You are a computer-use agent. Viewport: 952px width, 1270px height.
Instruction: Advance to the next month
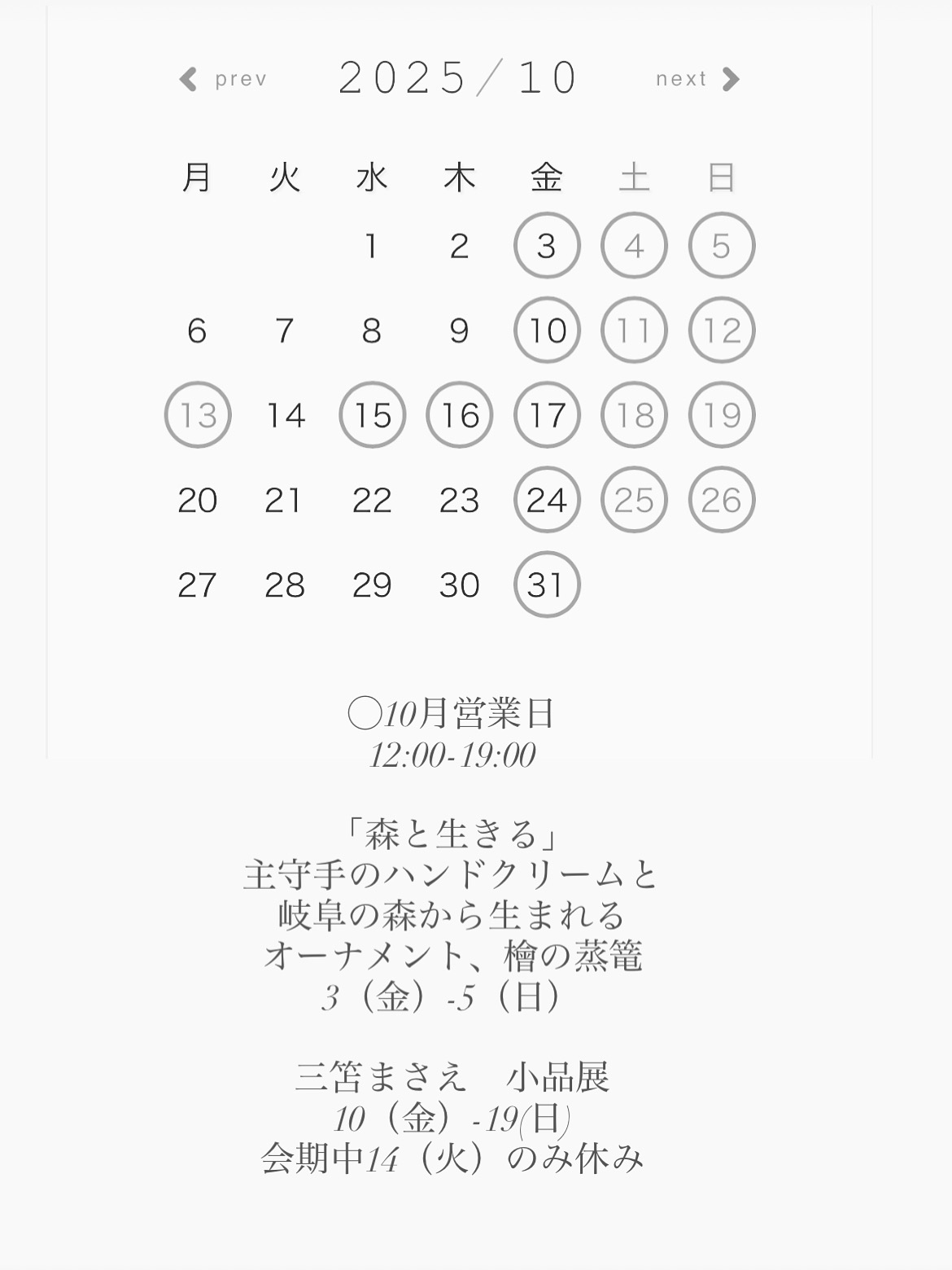697,79
